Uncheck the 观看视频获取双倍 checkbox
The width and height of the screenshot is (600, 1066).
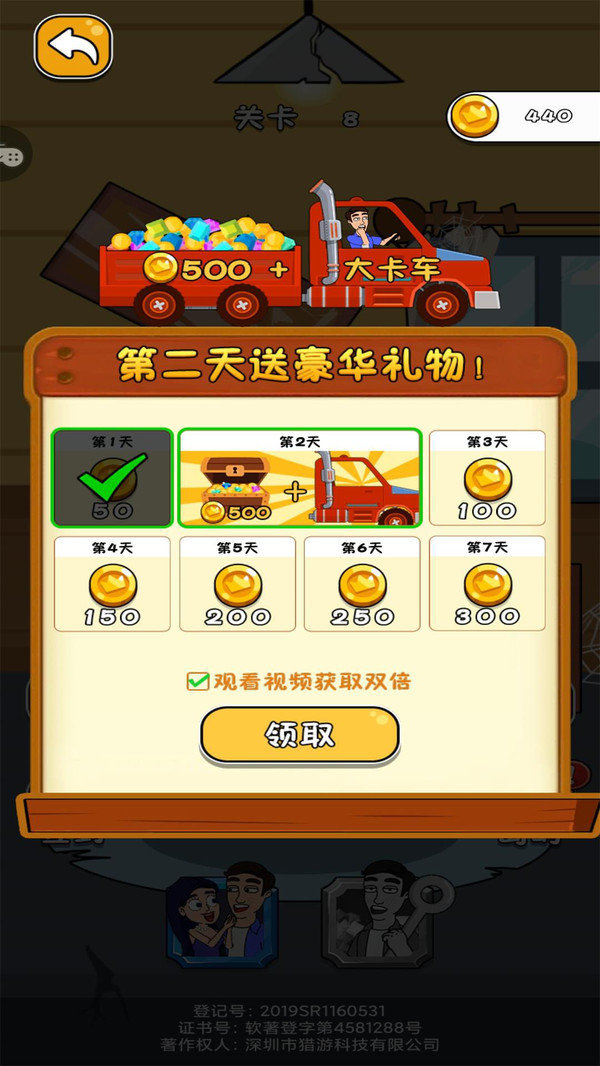coord(198,681)
